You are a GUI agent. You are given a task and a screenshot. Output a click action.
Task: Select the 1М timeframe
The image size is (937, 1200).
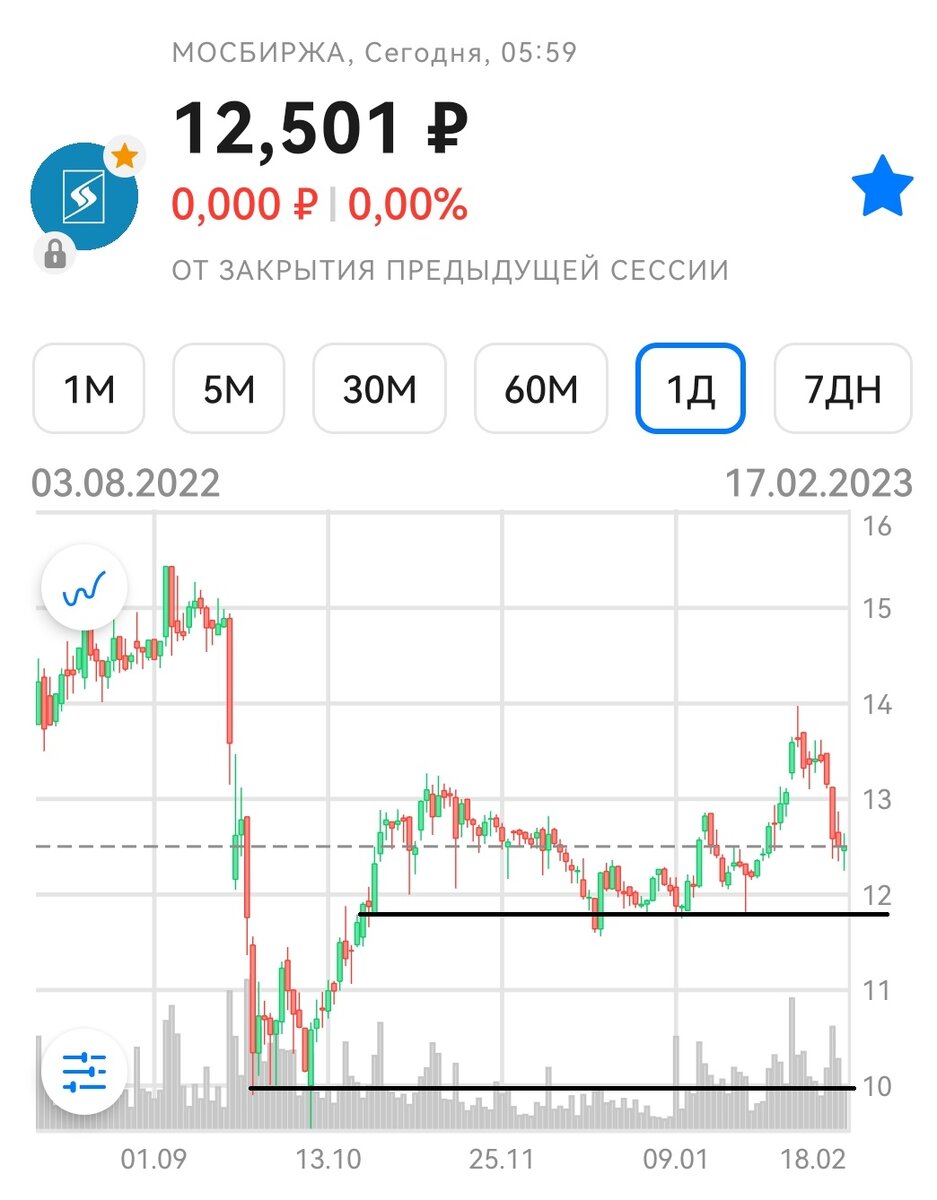90,388
